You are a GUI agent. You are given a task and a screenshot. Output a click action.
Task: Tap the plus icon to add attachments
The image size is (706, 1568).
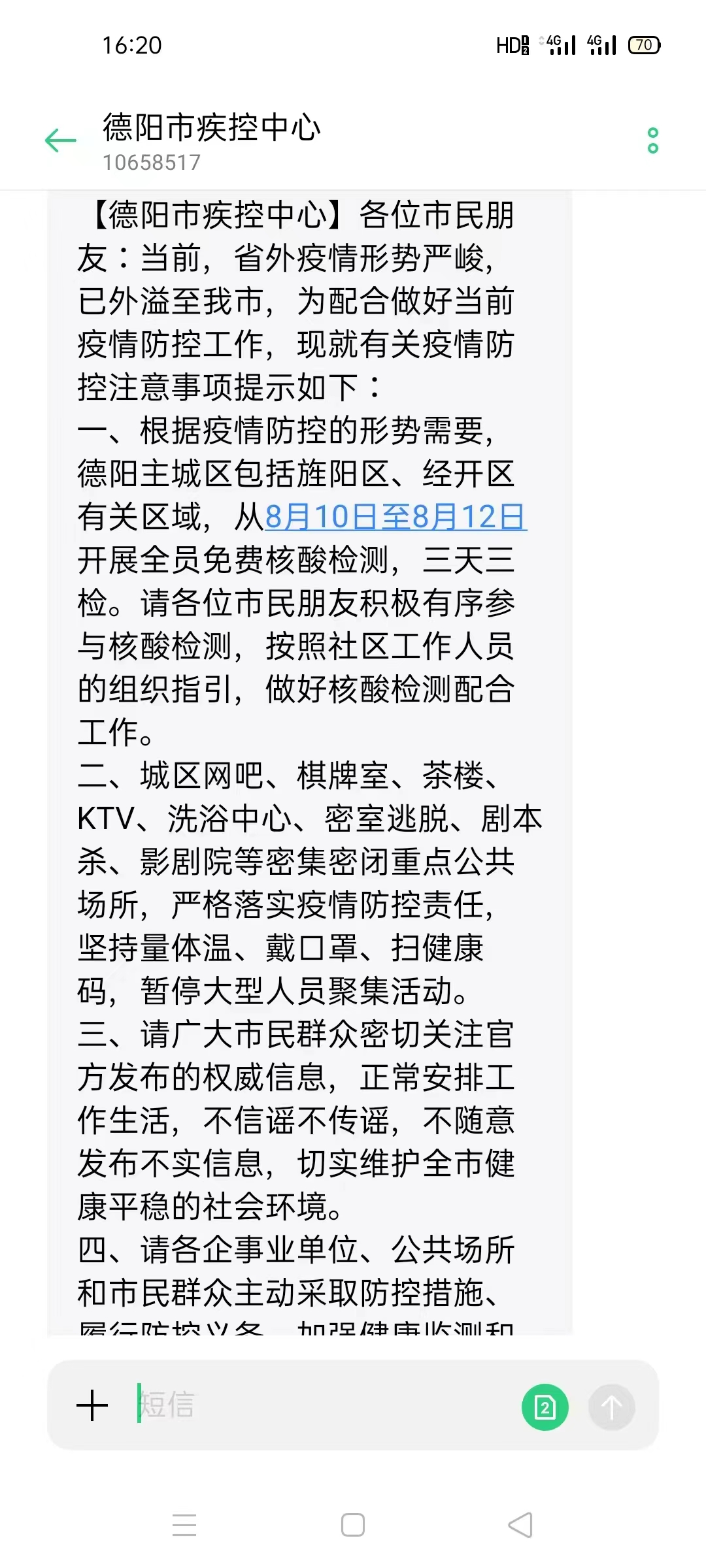click(x=92, y=1406)
